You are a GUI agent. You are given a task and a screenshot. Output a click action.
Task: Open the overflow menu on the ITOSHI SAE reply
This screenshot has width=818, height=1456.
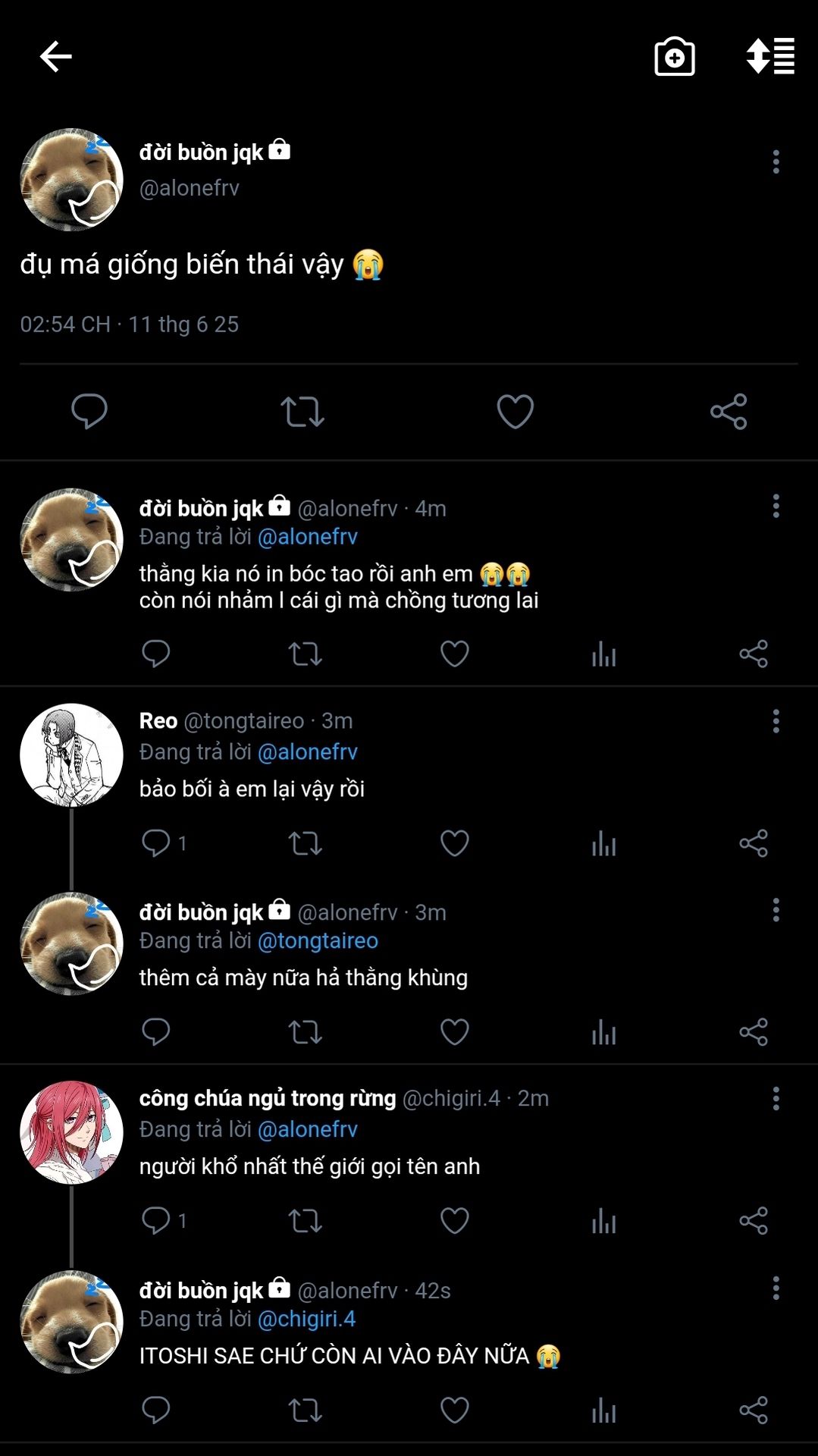click(776, 1288)
